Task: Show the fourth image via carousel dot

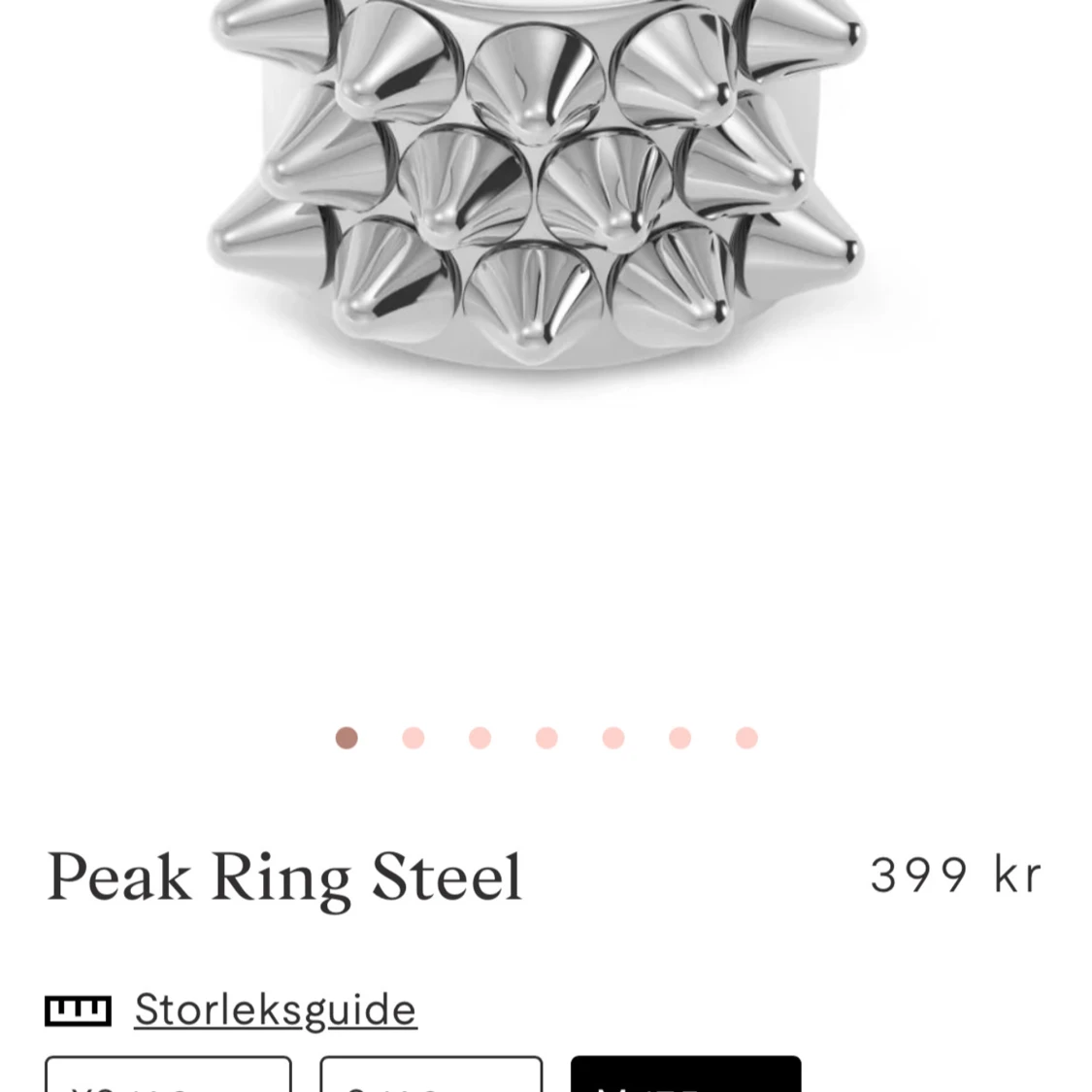Action: 546,739
